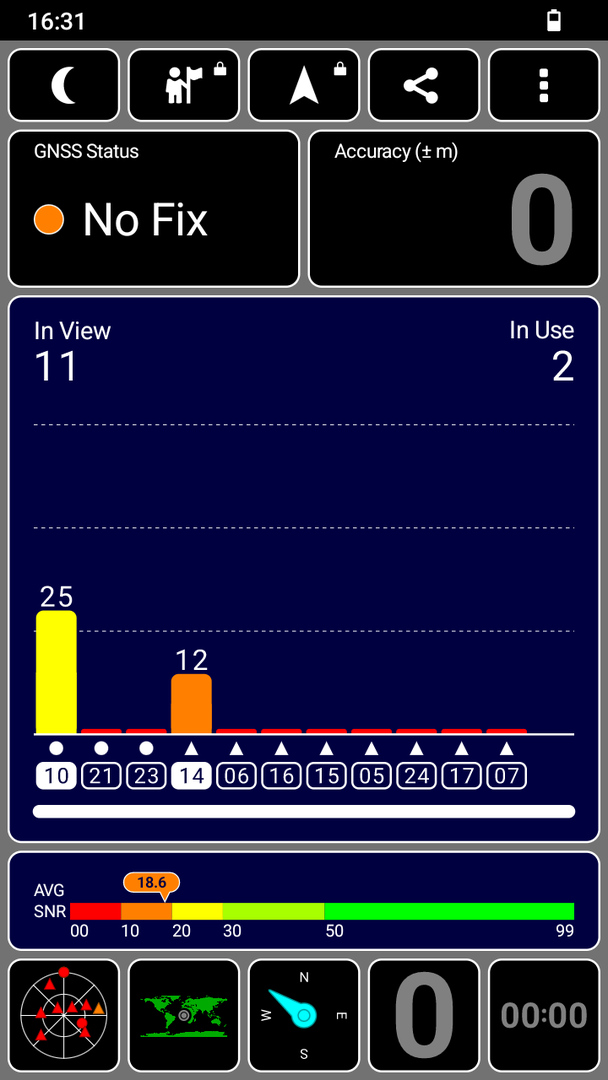
Task: Open the compass view
Action: (304, 1015)
